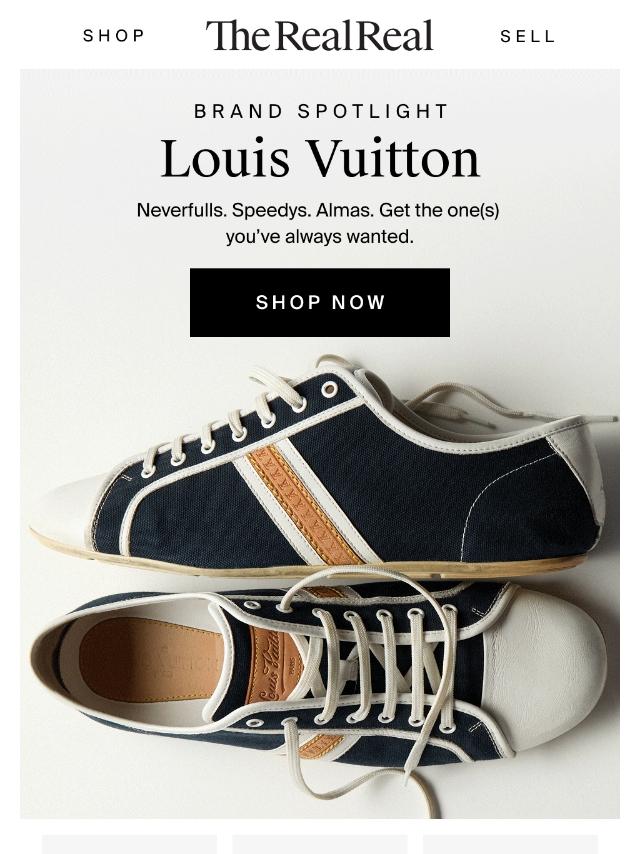Tap the SHOP NOW button

coord(320,302)
